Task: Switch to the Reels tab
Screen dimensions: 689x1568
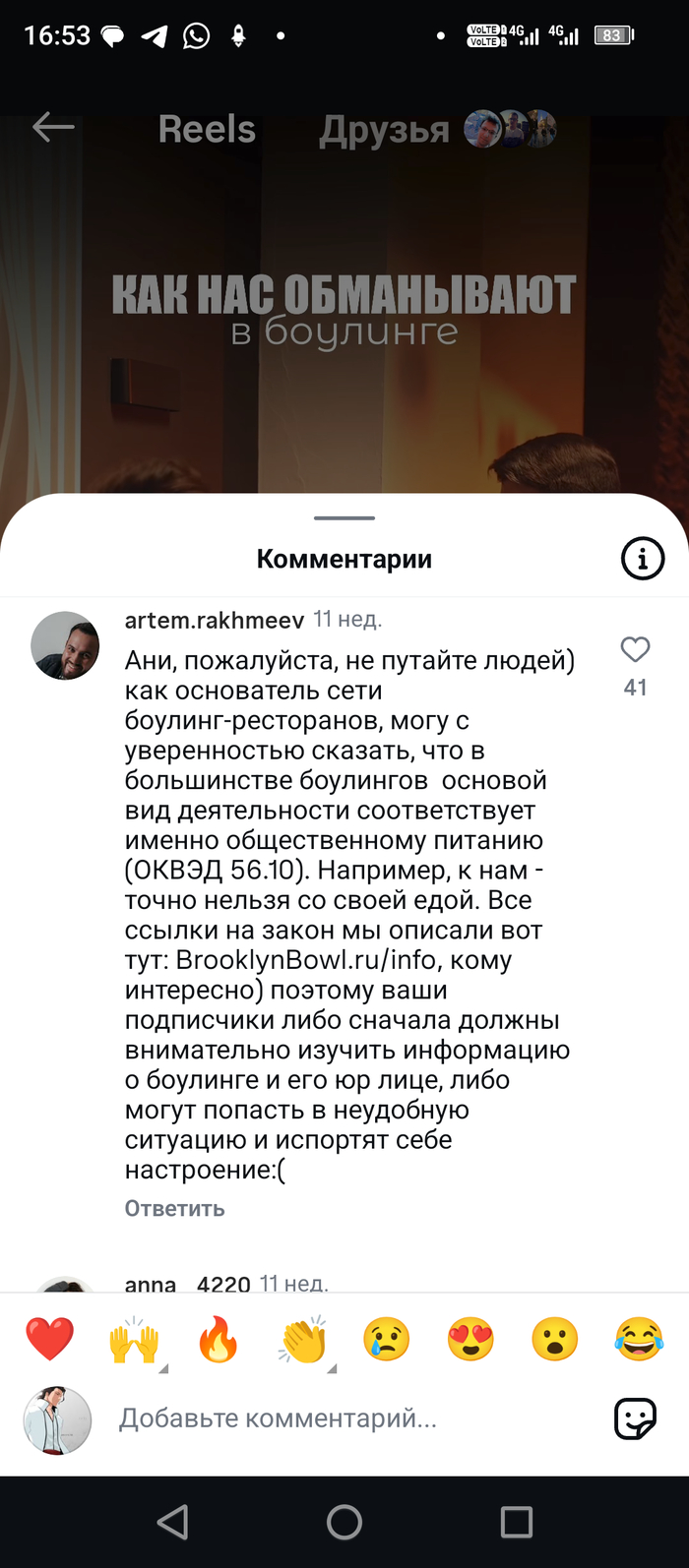Action: click(207, 129)
